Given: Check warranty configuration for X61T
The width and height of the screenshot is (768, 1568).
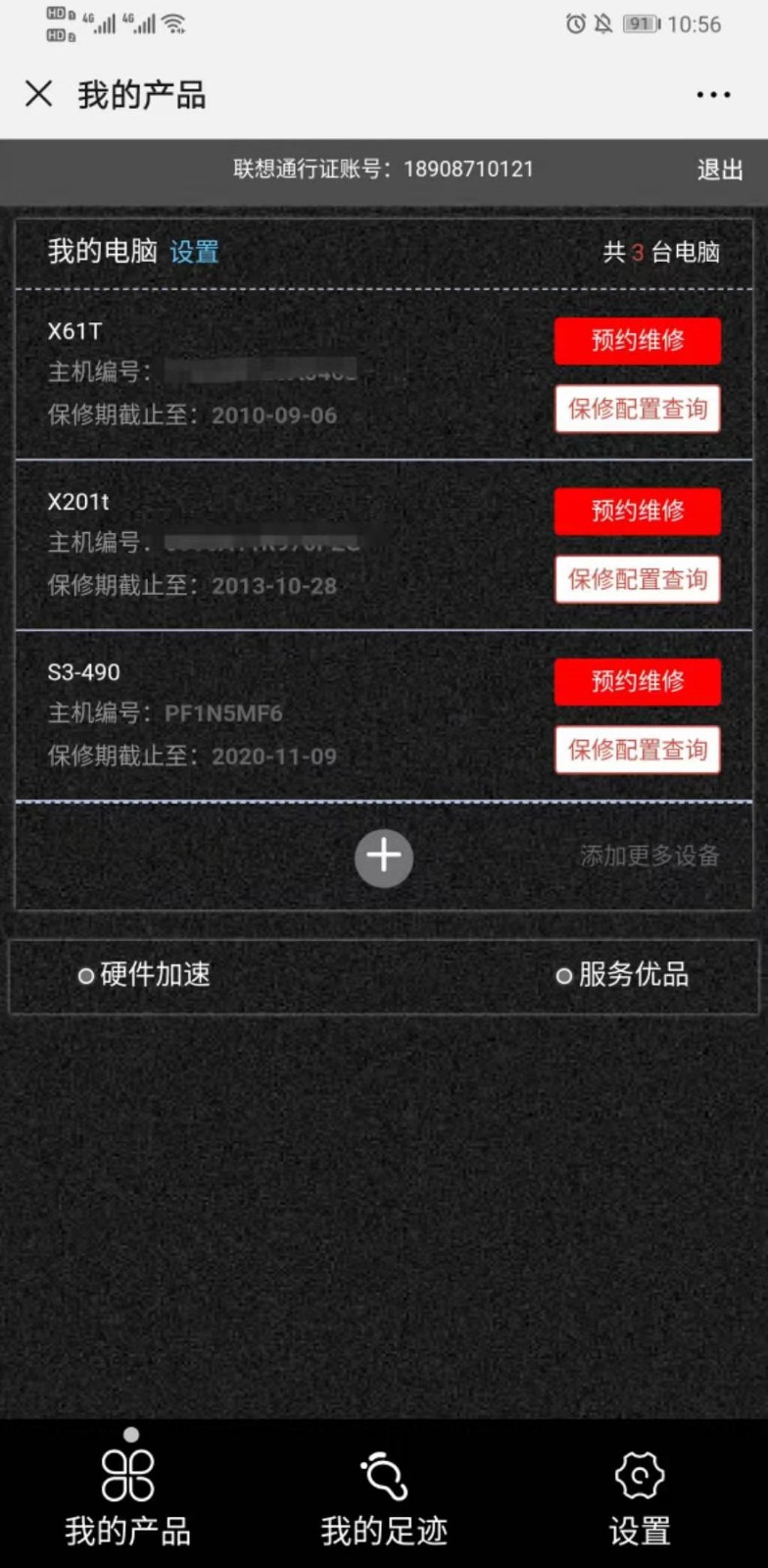Looking at the screenshot, I should 638,409.
